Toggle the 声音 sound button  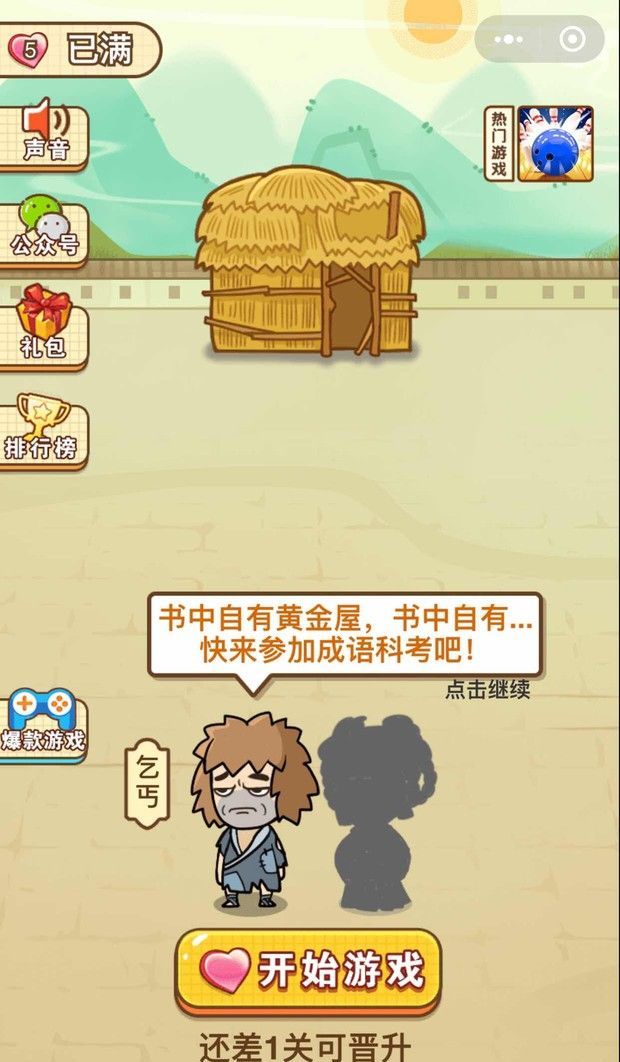[44, 133]
